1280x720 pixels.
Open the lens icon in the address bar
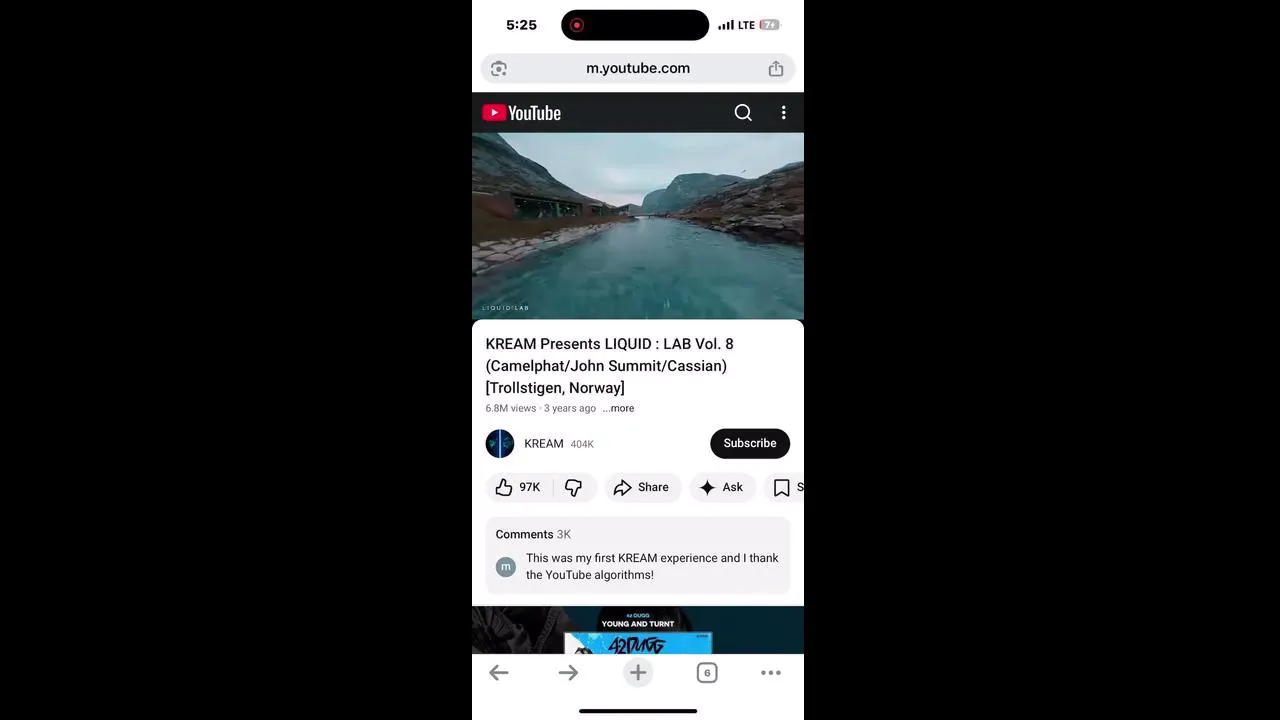pos(499,68)
